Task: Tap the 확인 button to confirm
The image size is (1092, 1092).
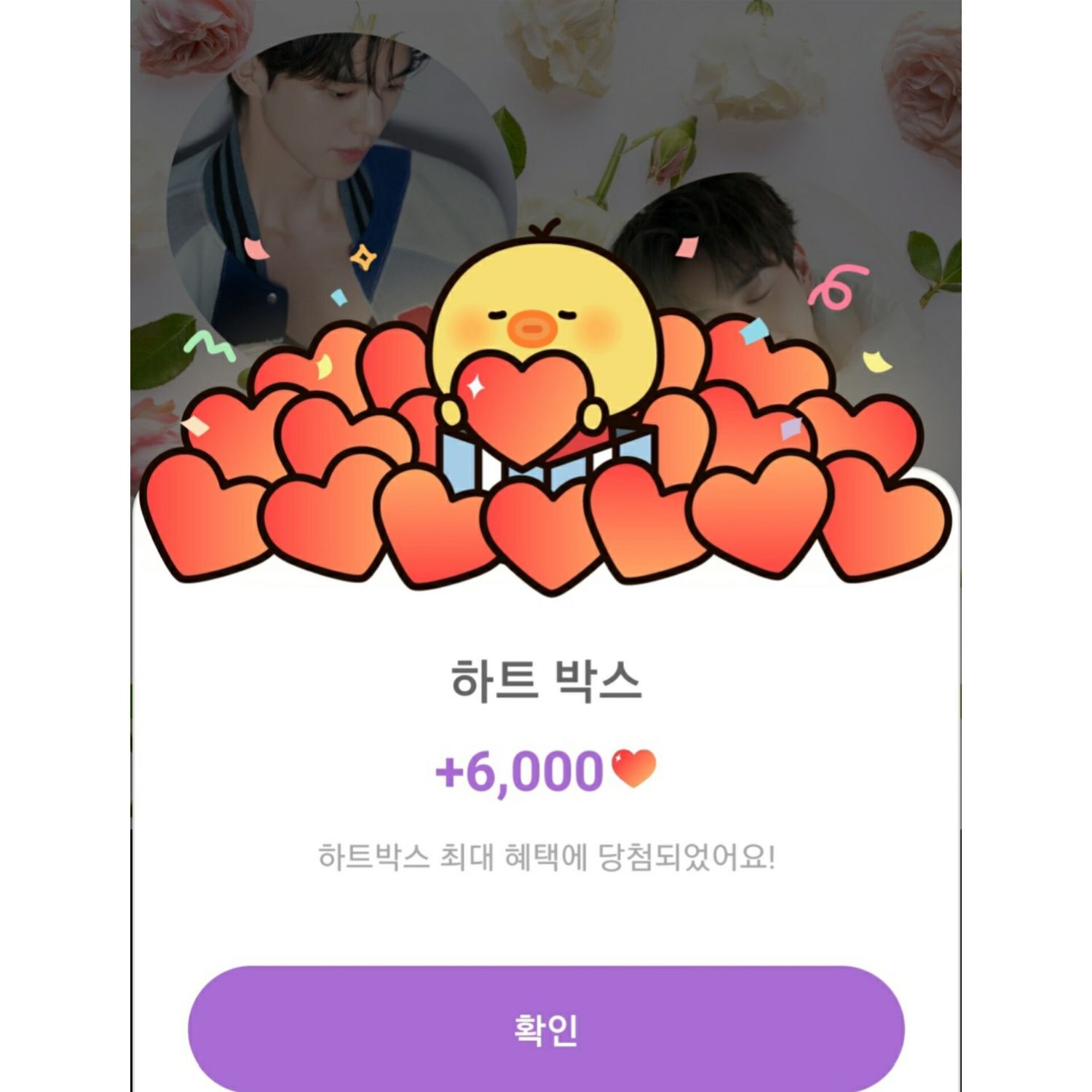Action: point(546,1028)
